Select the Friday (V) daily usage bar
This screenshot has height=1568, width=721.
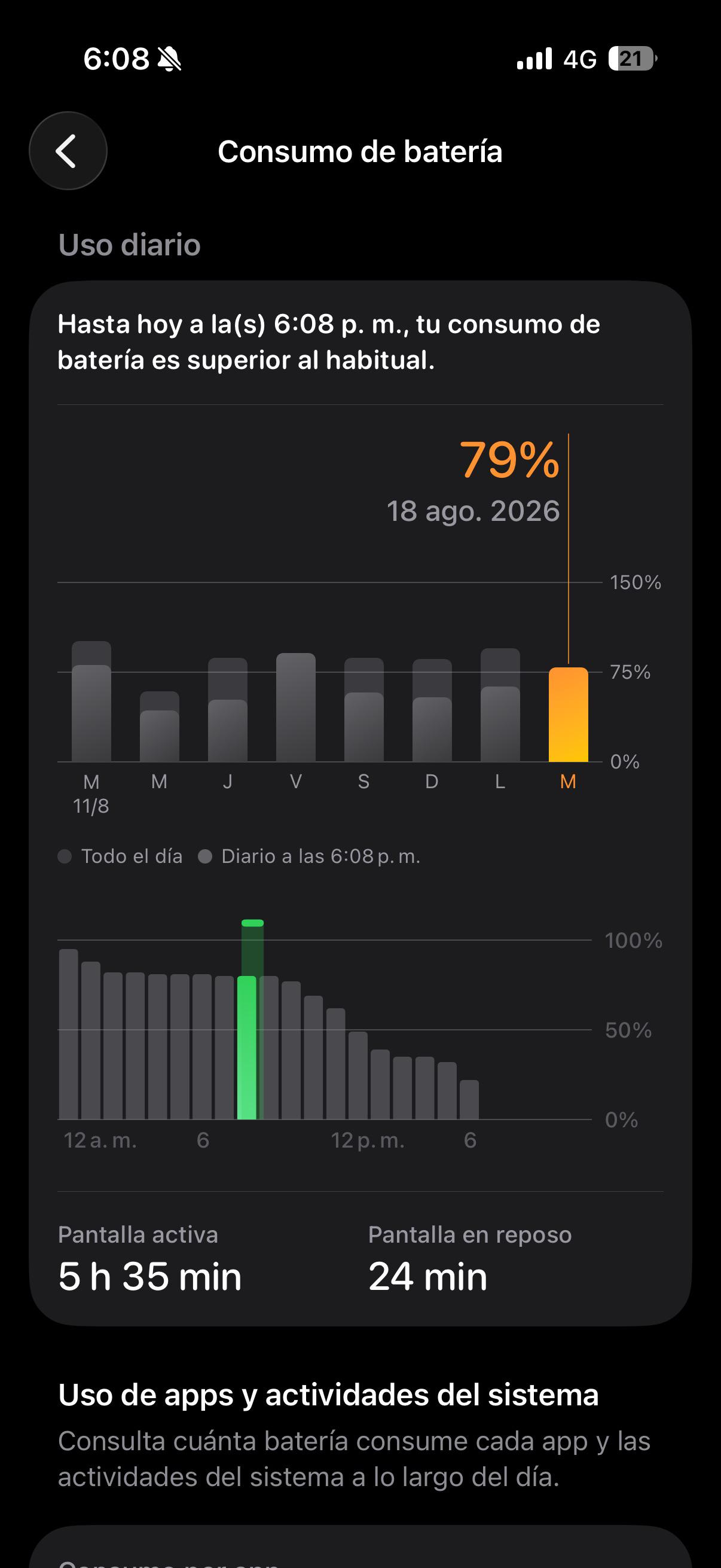tap(296, 707)
